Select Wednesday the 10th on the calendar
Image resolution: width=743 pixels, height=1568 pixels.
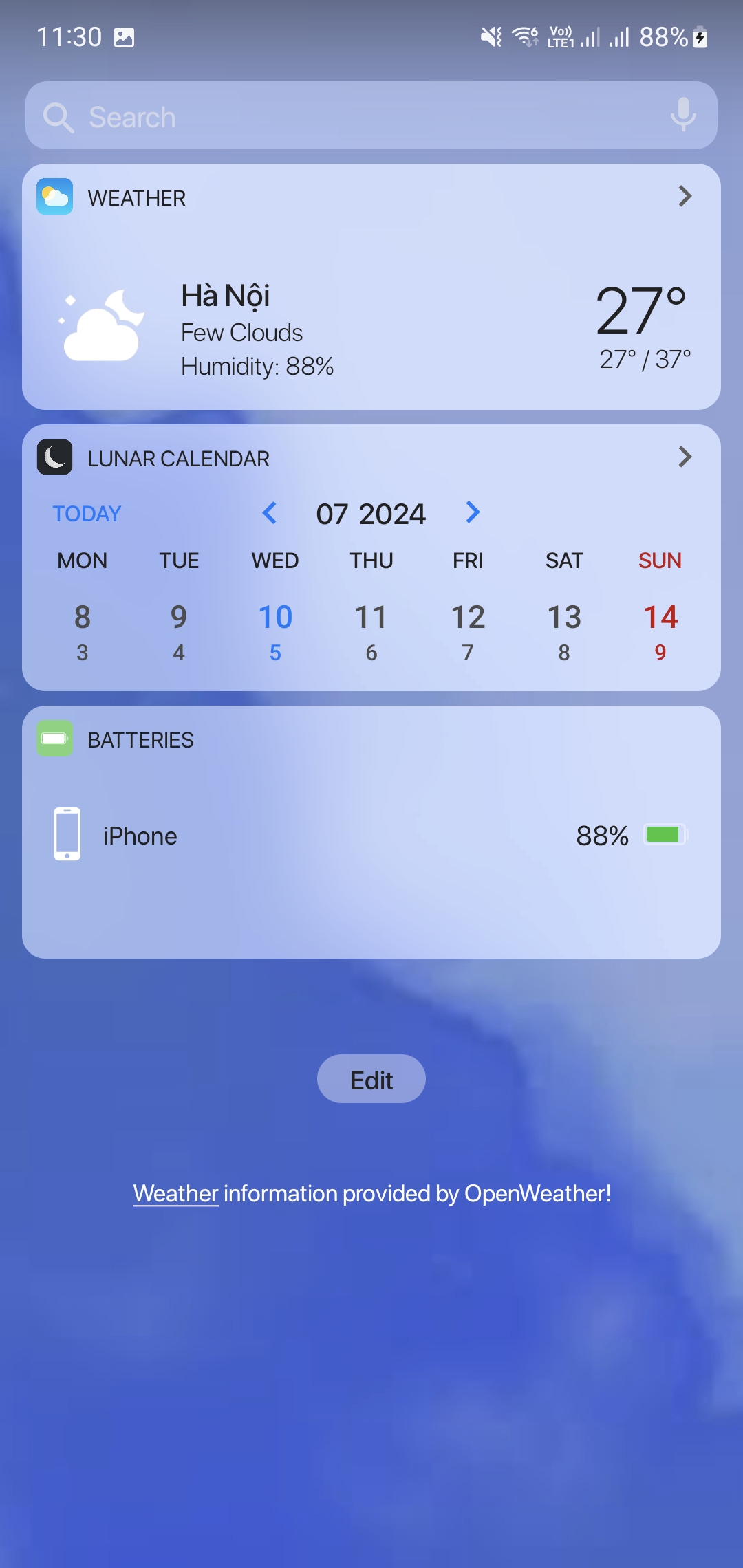(274, 618)
